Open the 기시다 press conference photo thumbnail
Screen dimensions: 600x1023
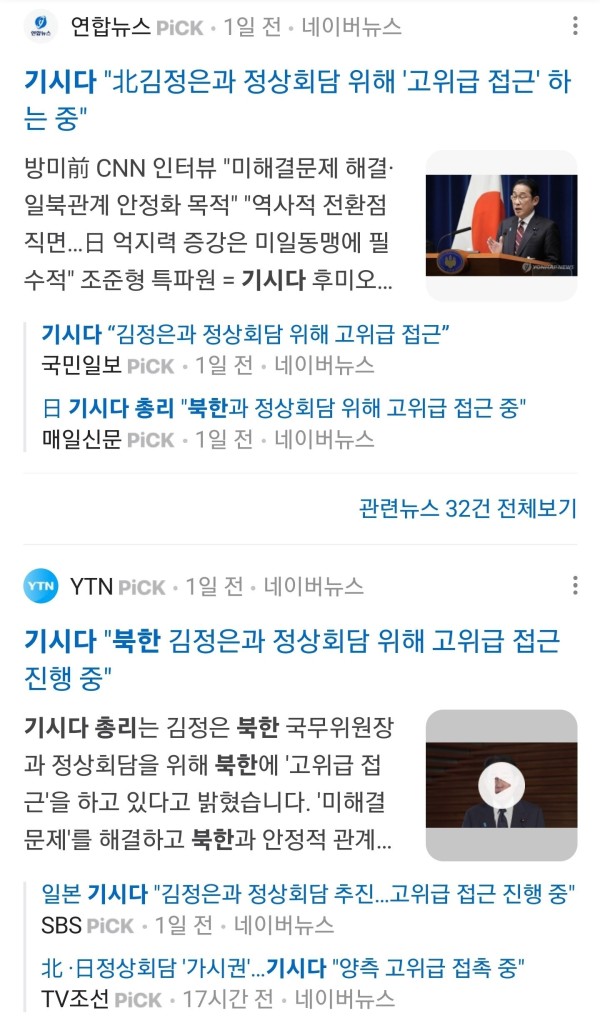pyautogui.click(x=501, y=225)
